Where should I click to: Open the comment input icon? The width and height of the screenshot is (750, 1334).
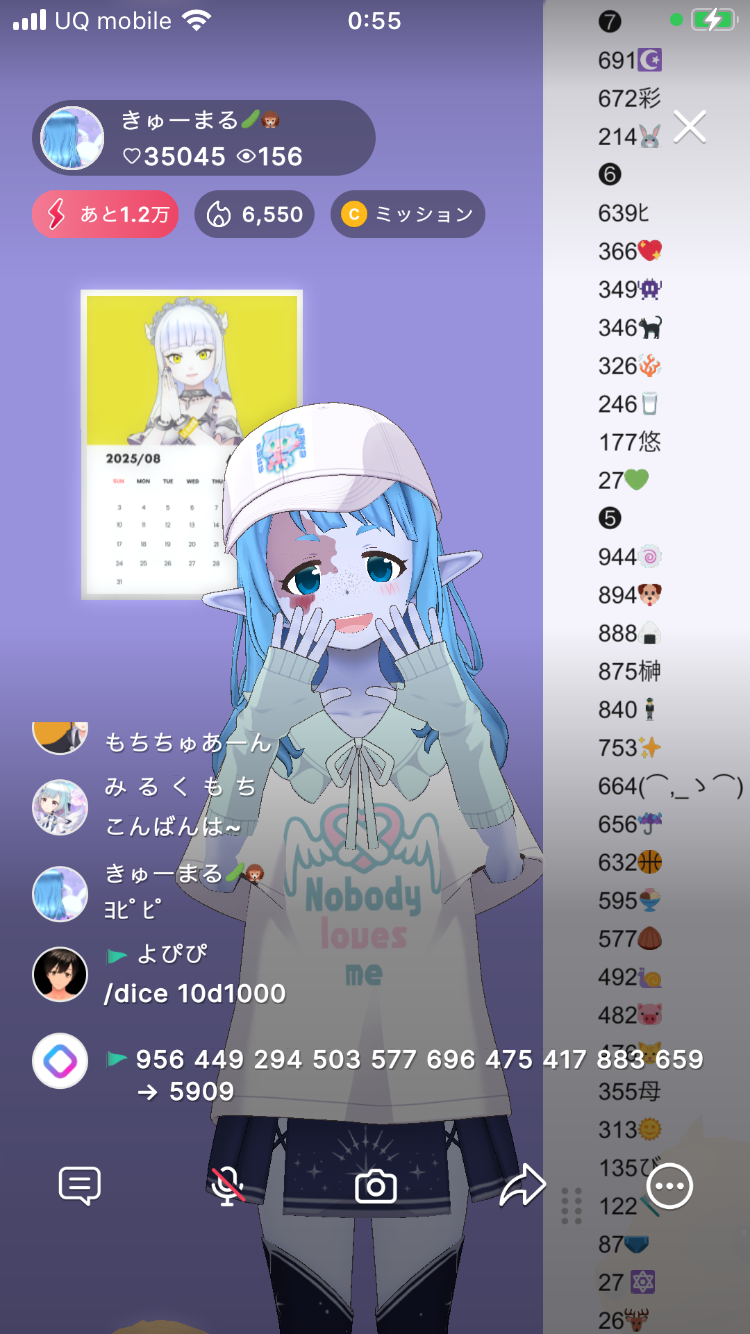pyautogui.click(x=80, y=1186)
